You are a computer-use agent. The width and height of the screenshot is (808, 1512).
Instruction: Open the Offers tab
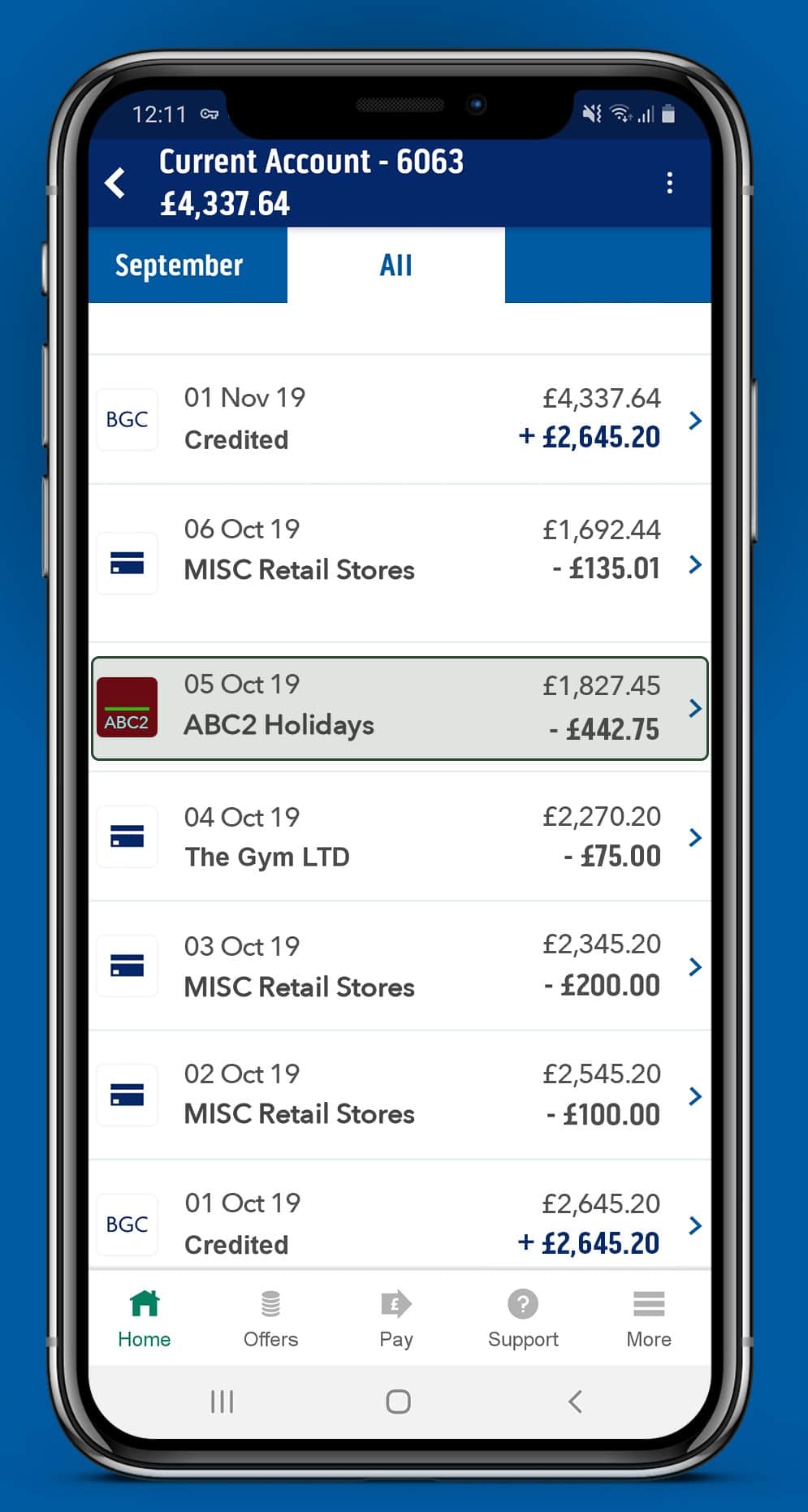point(270,1319)
